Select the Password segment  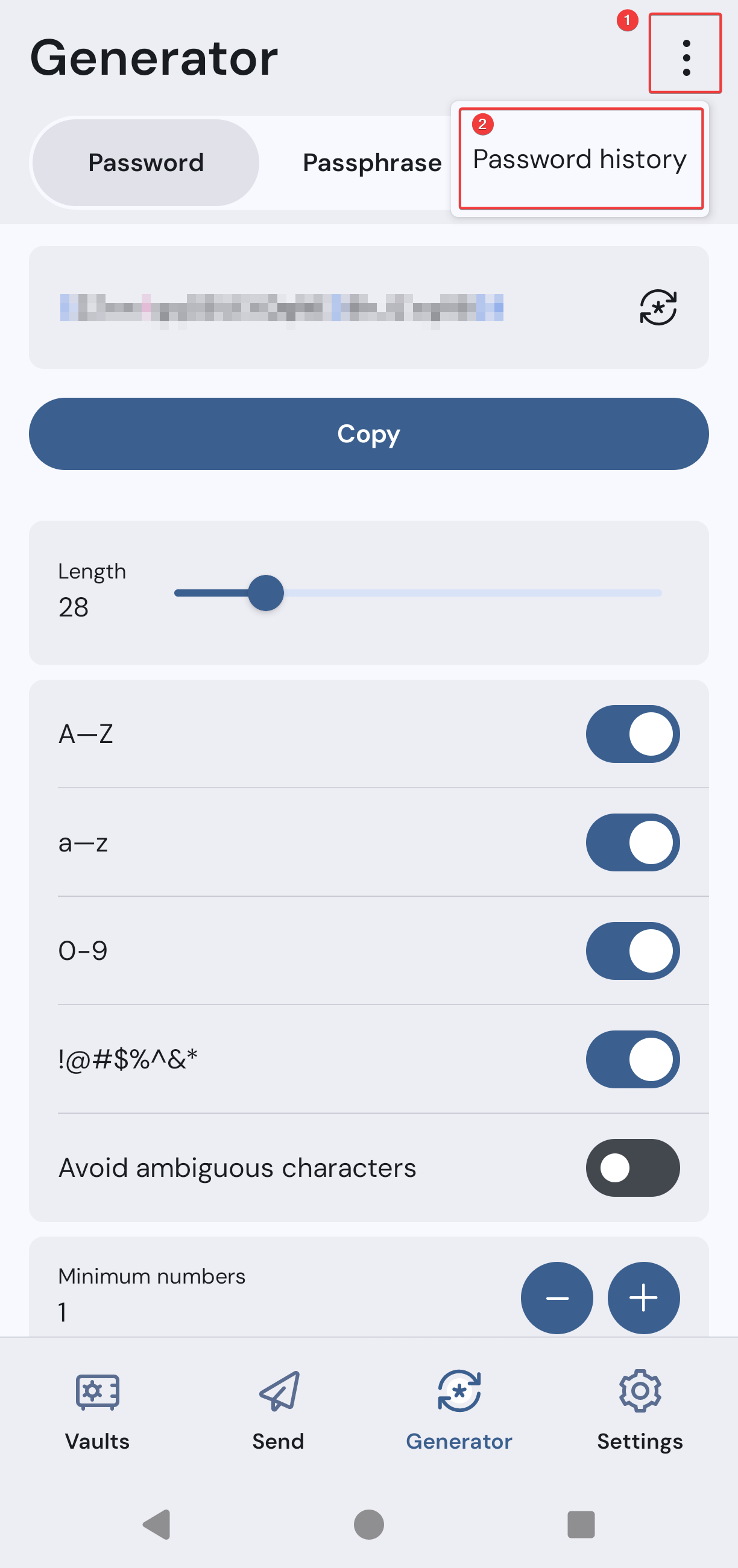pos(145,163)
